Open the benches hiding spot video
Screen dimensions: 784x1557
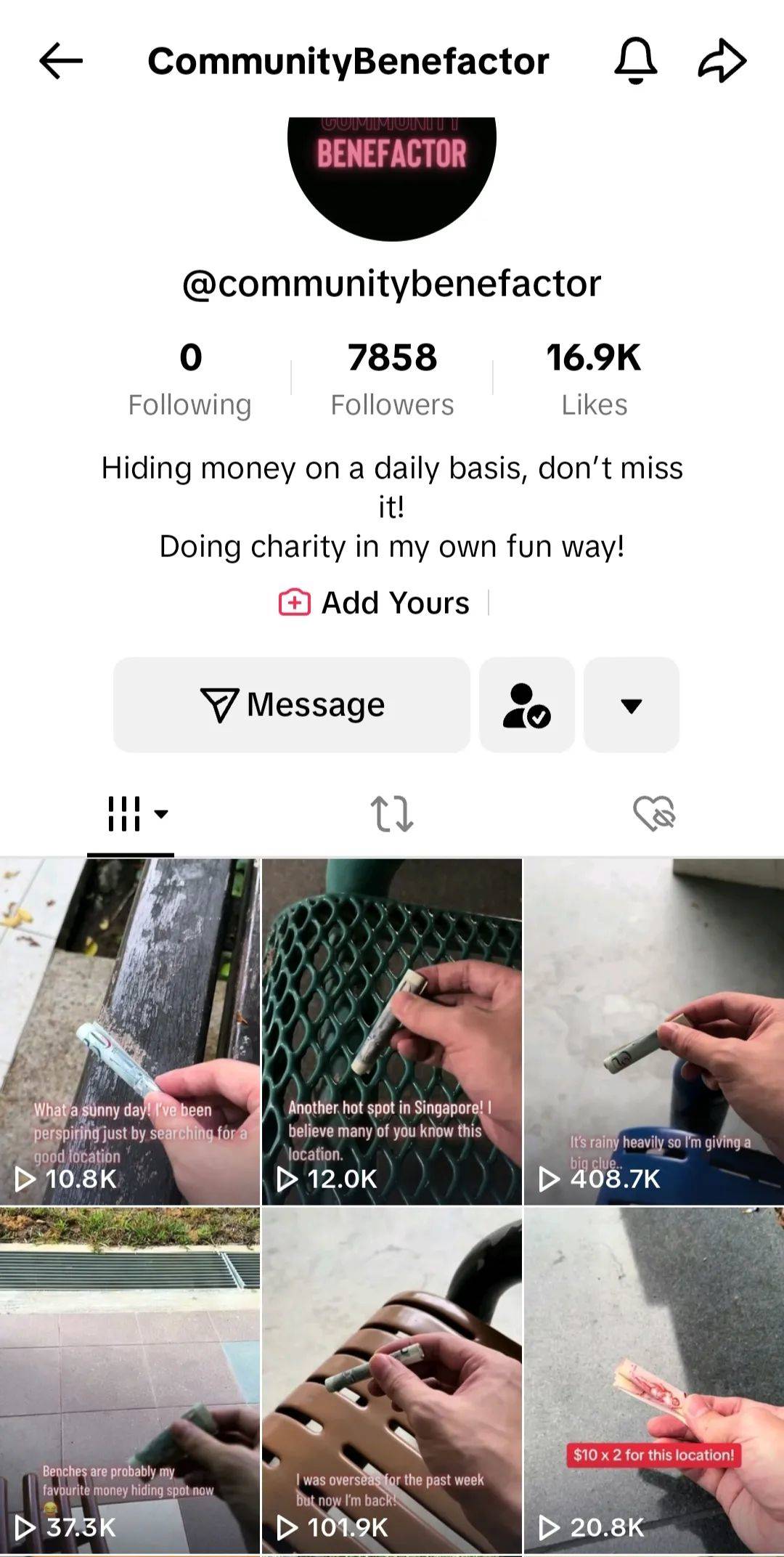tap(130, 1380)
